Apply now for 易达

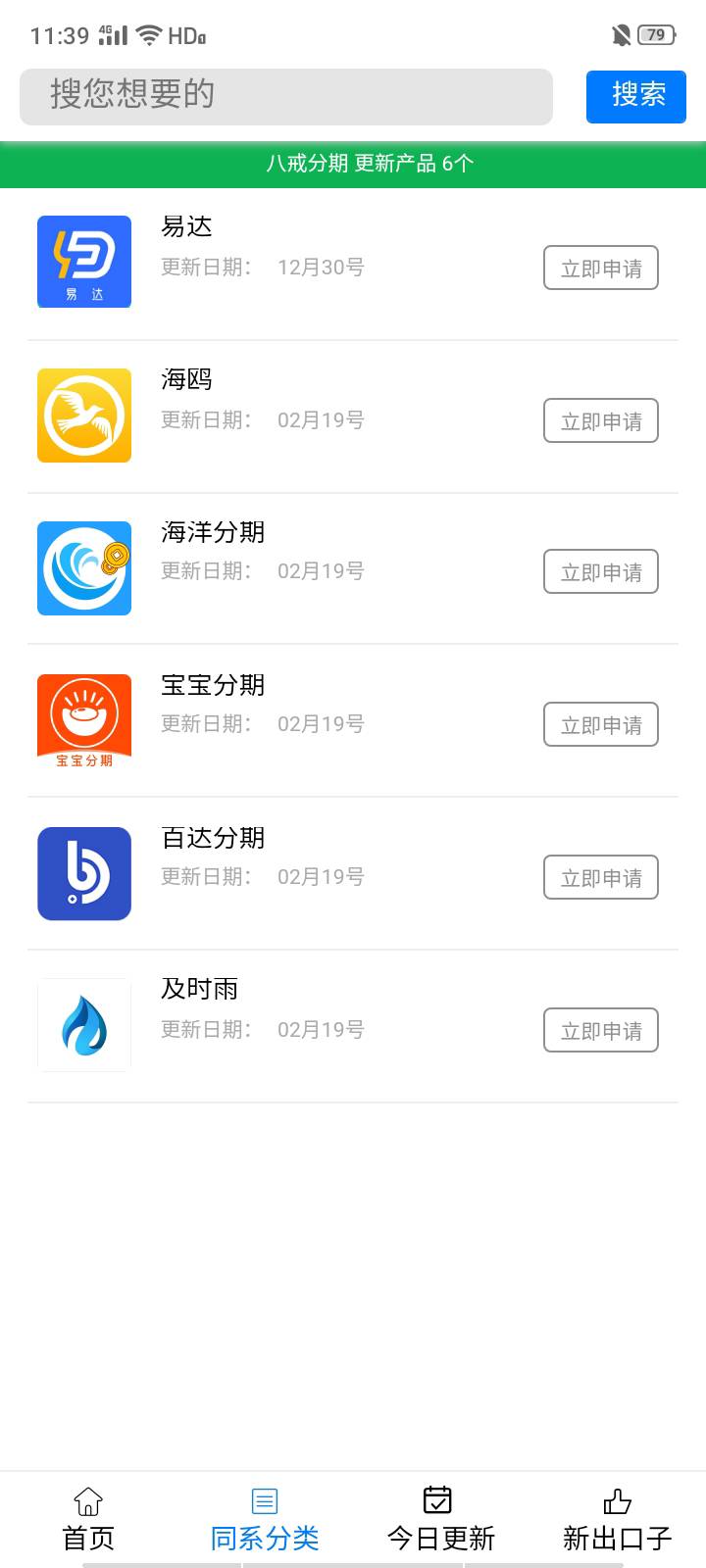tap(601, 269)
